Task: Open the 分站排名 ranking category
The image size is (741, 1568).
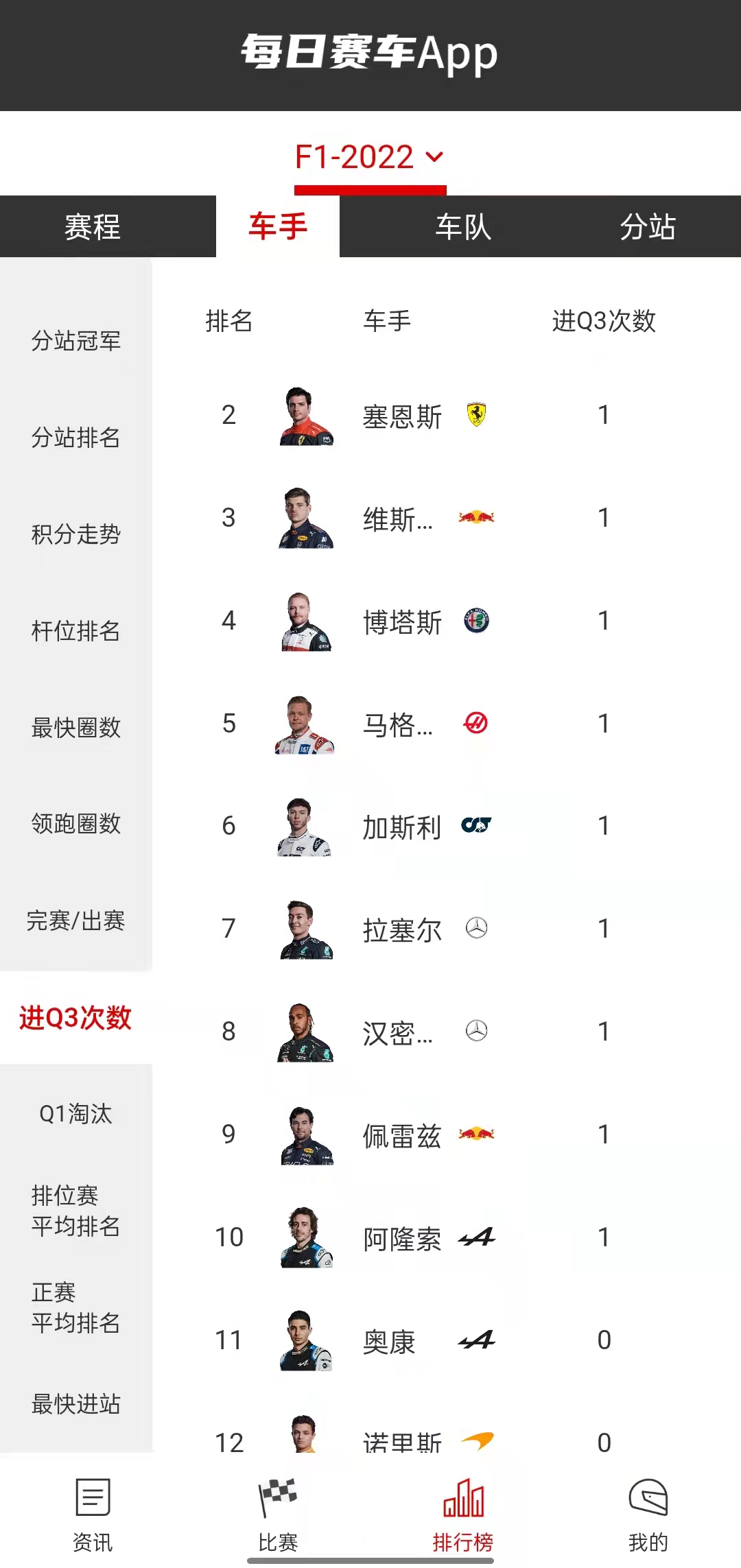Action: pos(75,438)
